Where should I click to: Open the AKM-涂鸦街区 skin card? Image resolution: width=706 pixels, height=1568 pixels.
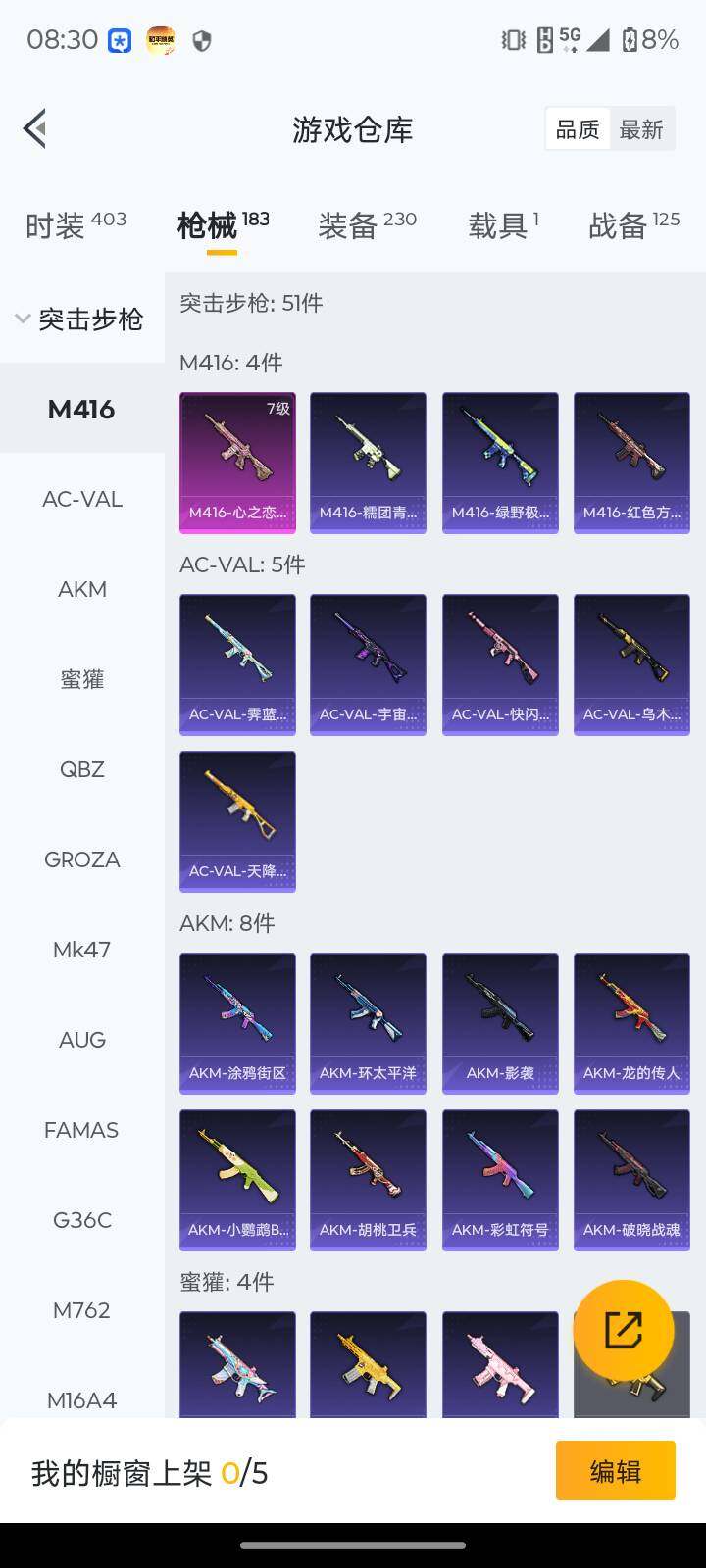click(x=237, y=1023)
